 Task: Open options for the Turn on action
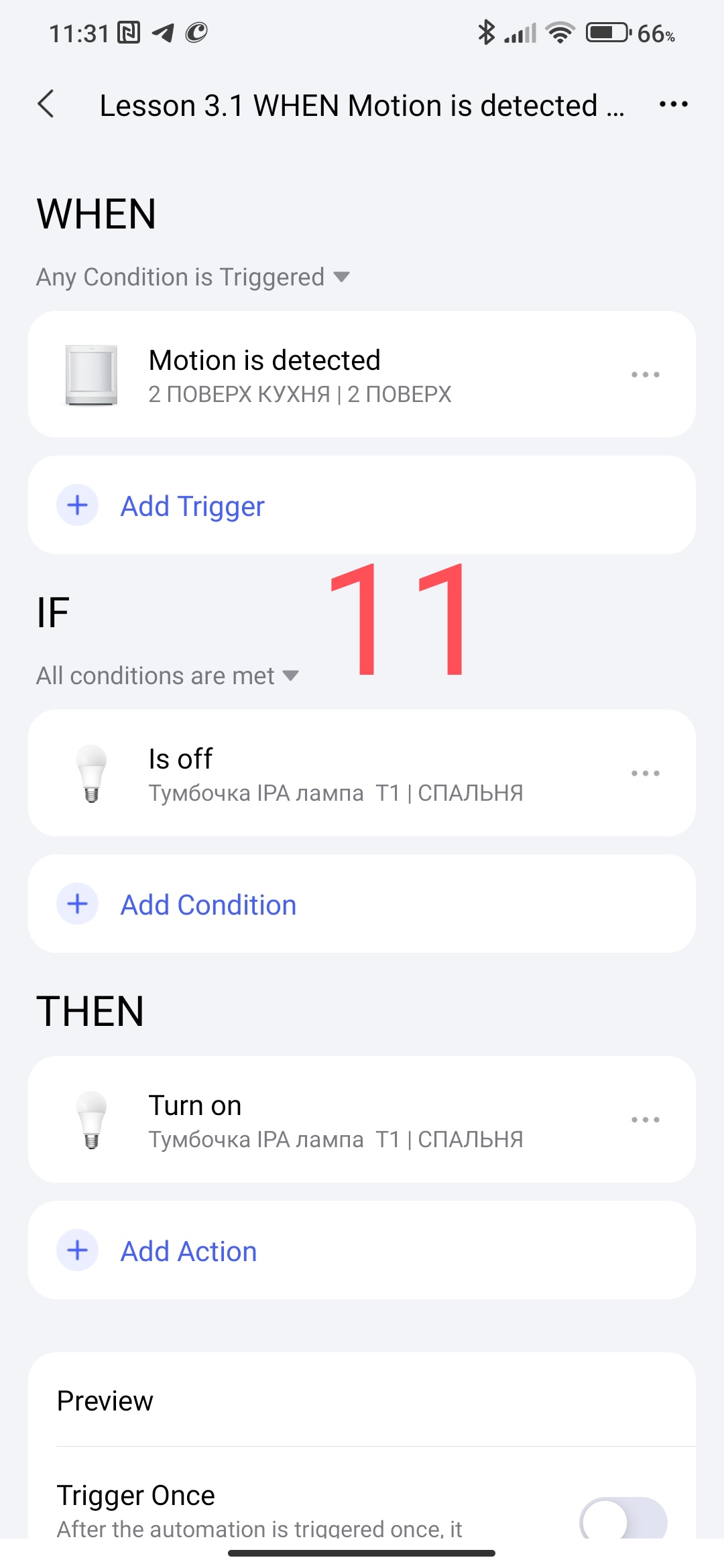point(645,1120)
